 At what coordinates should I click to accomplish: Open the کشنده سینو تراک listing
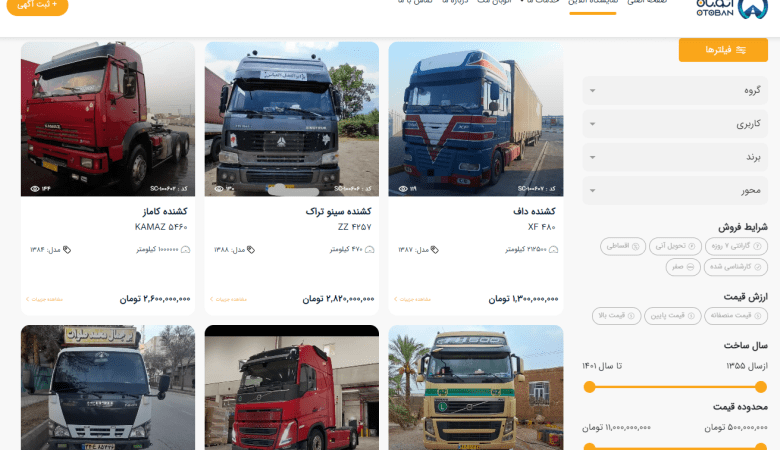pyautogui.click(x=291, y=118)
